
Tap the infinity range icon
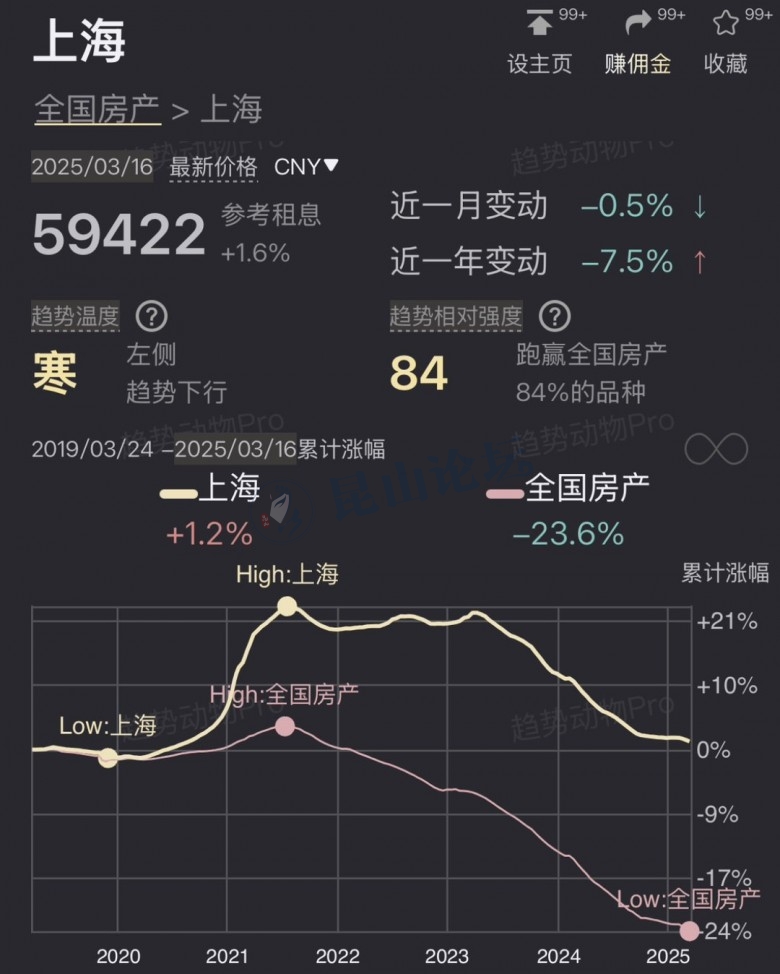point(716,449)
